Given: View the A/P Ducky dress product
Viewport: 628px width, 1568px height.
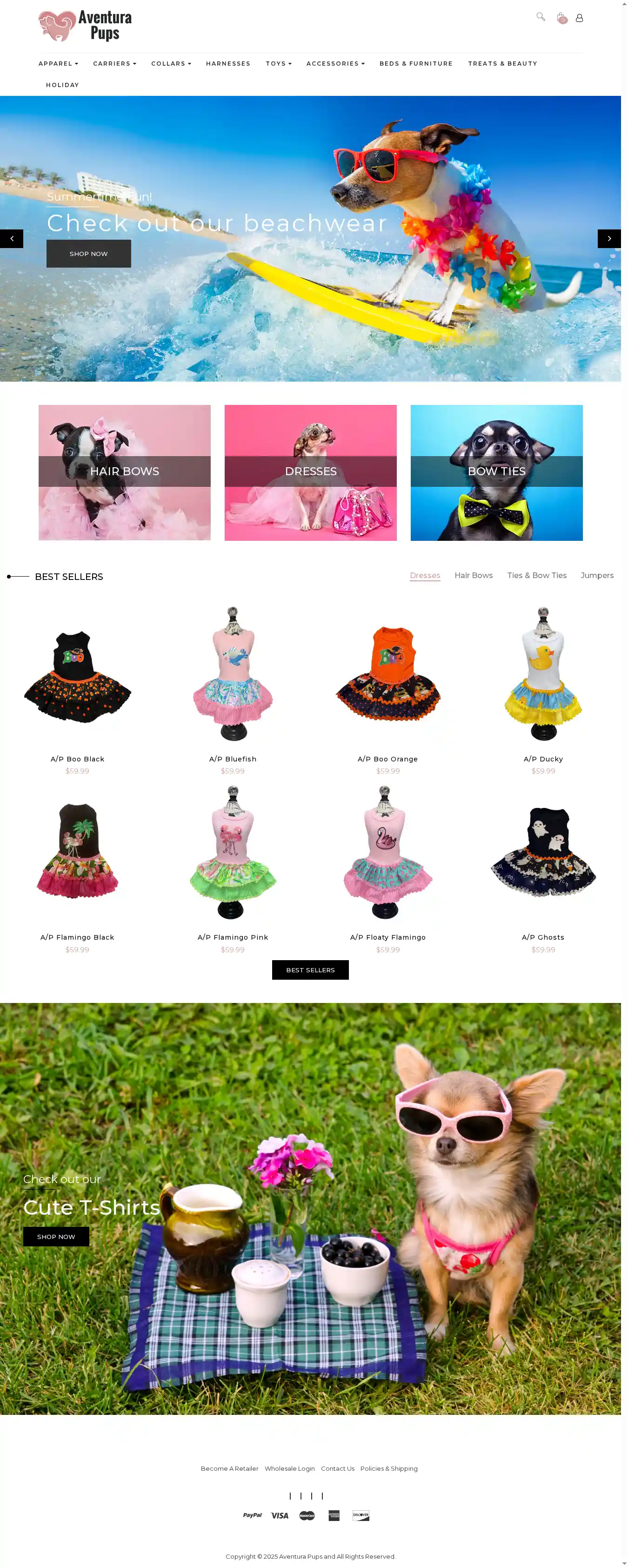Looking at the screenshot, I should (x=543, y=759).
